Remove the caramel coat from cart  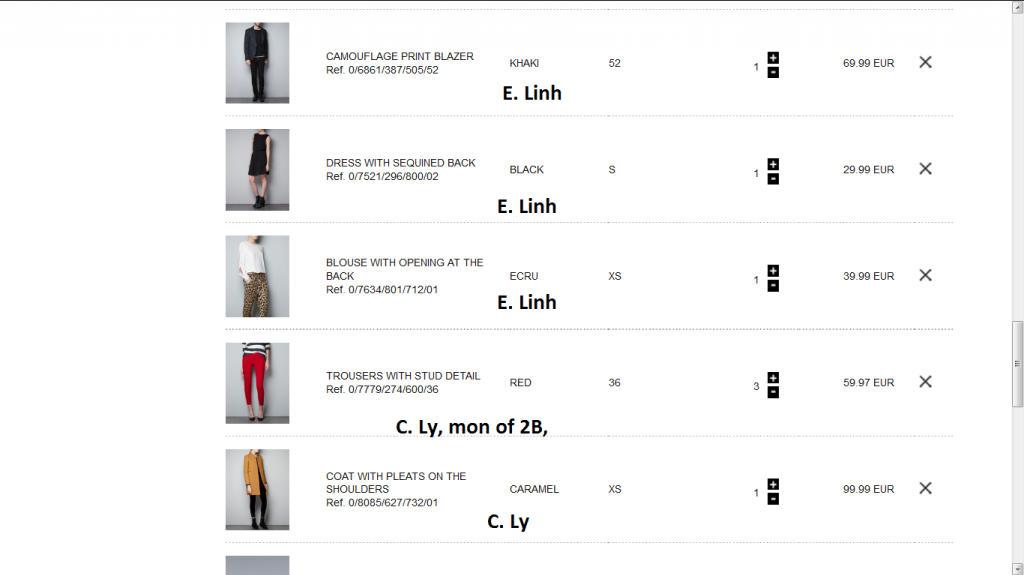[x=925, y=488]
